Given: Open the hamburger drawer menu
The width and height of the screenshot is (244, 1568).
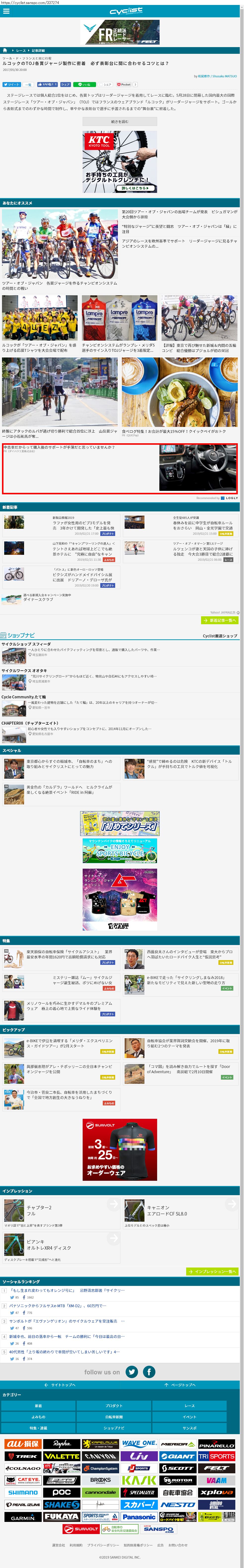Looking at the screenshot, I should [x=6, y=11].
